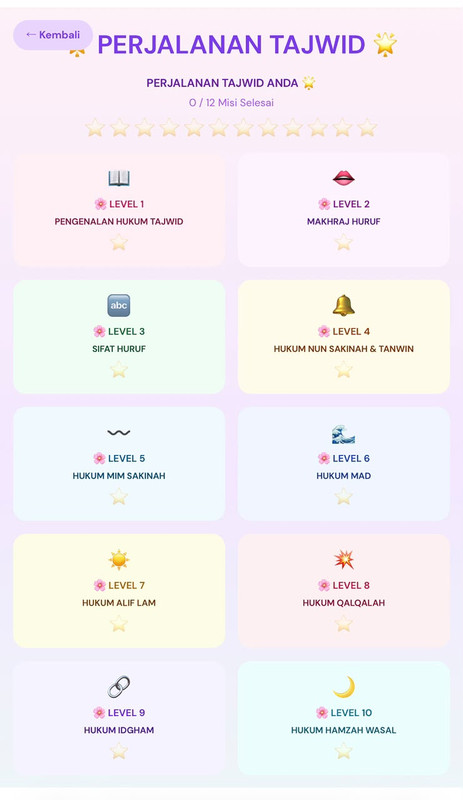463x800 pixels.
Task: Tap Level 9 Hukum Idgham card
Action: pyautogui.click(x=119, y=718)
